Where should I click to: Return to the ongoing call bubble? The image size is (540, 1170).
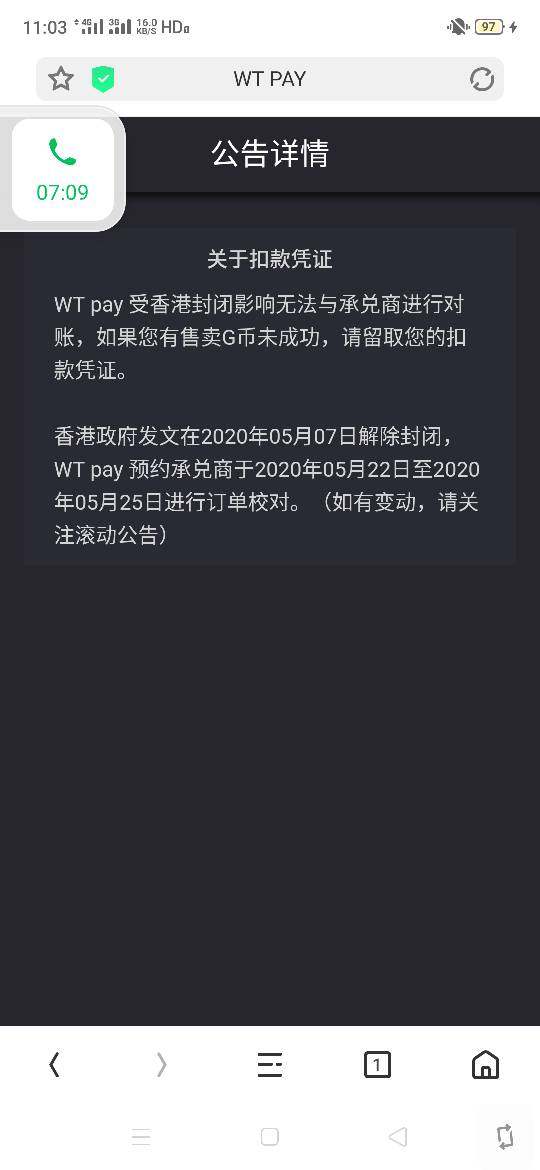tap(63, 170)
